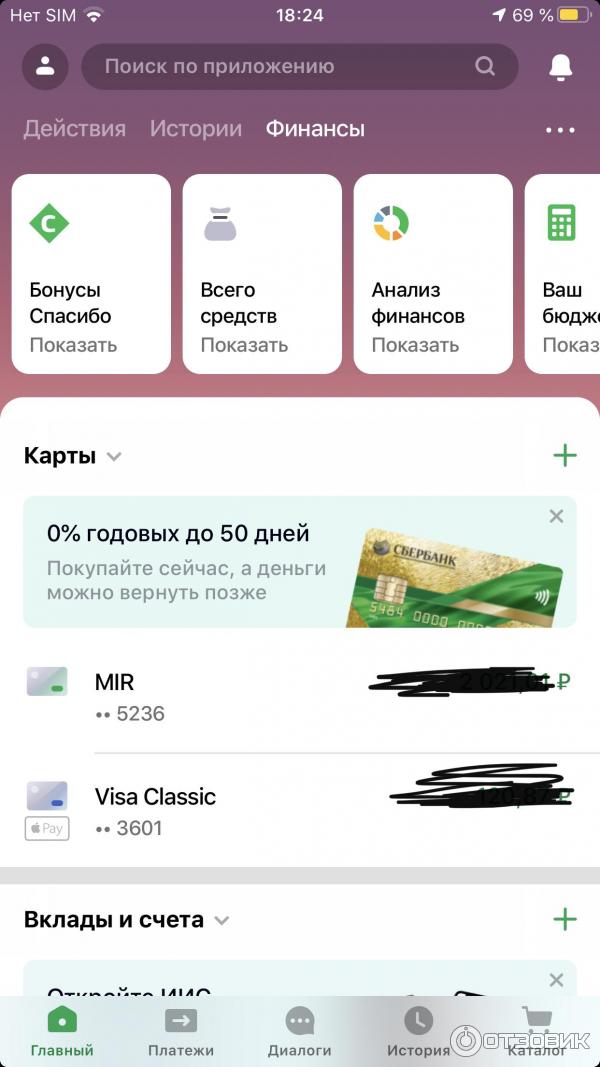
Task: Open Visa Classic card ending 3601
Action: (250, 811)
